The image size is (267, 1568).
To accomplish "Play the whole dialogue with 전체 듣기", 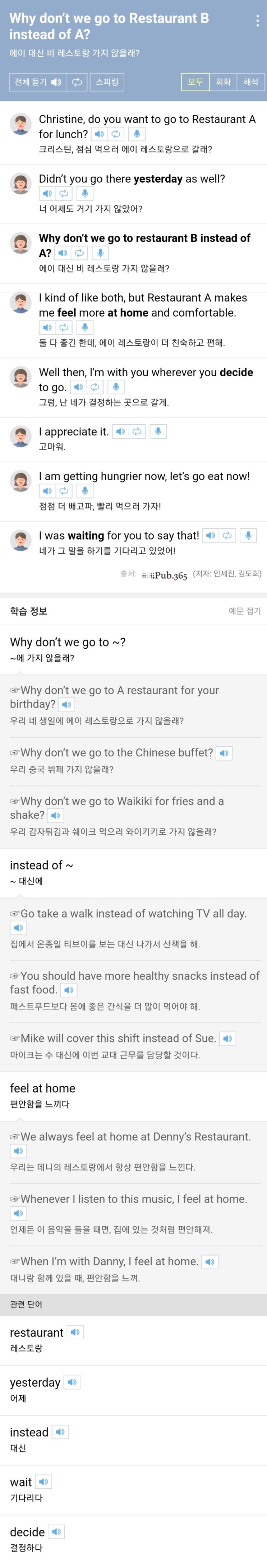I will coord(37,81).
